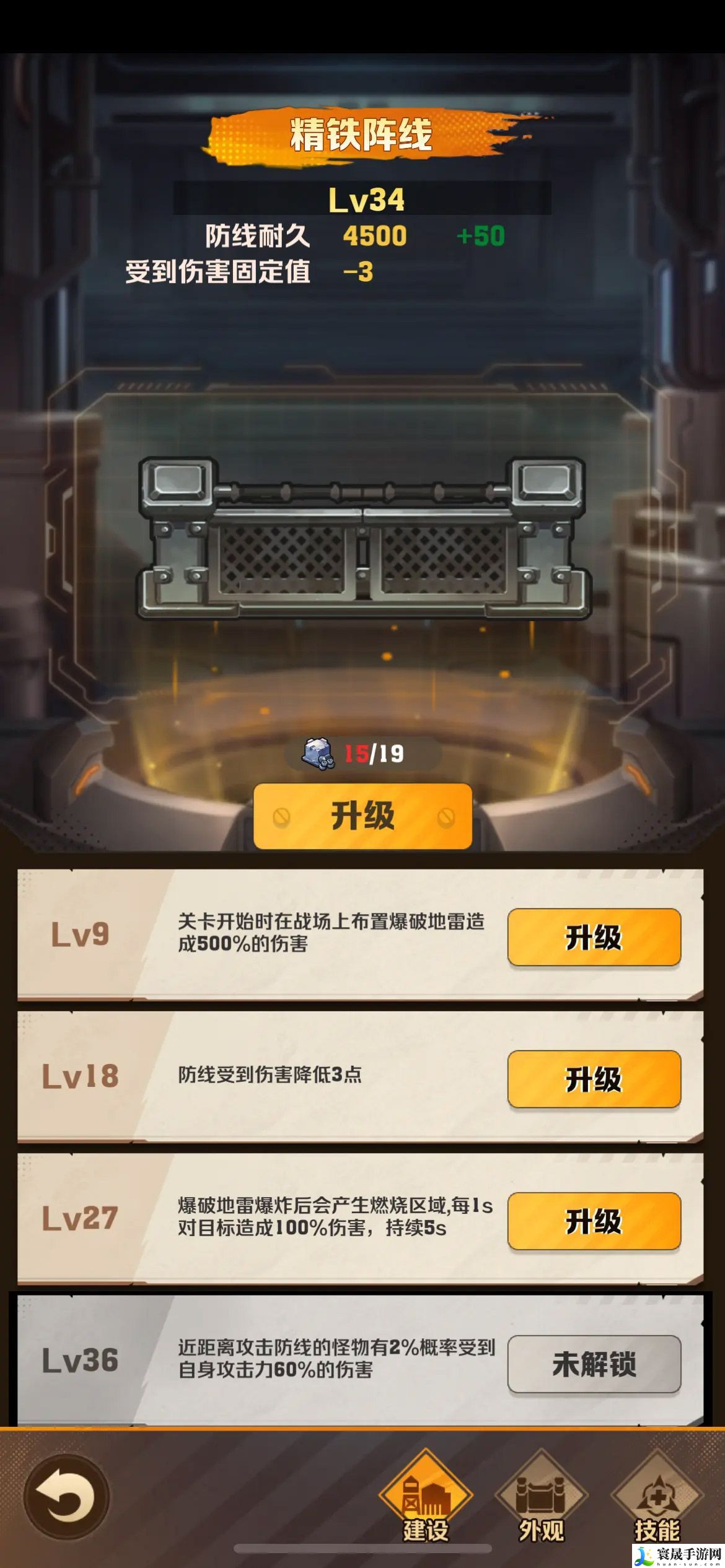725x1568 pixels.
Task: Switch to the 建设 tab
Action: click(x=425, y=1499)
